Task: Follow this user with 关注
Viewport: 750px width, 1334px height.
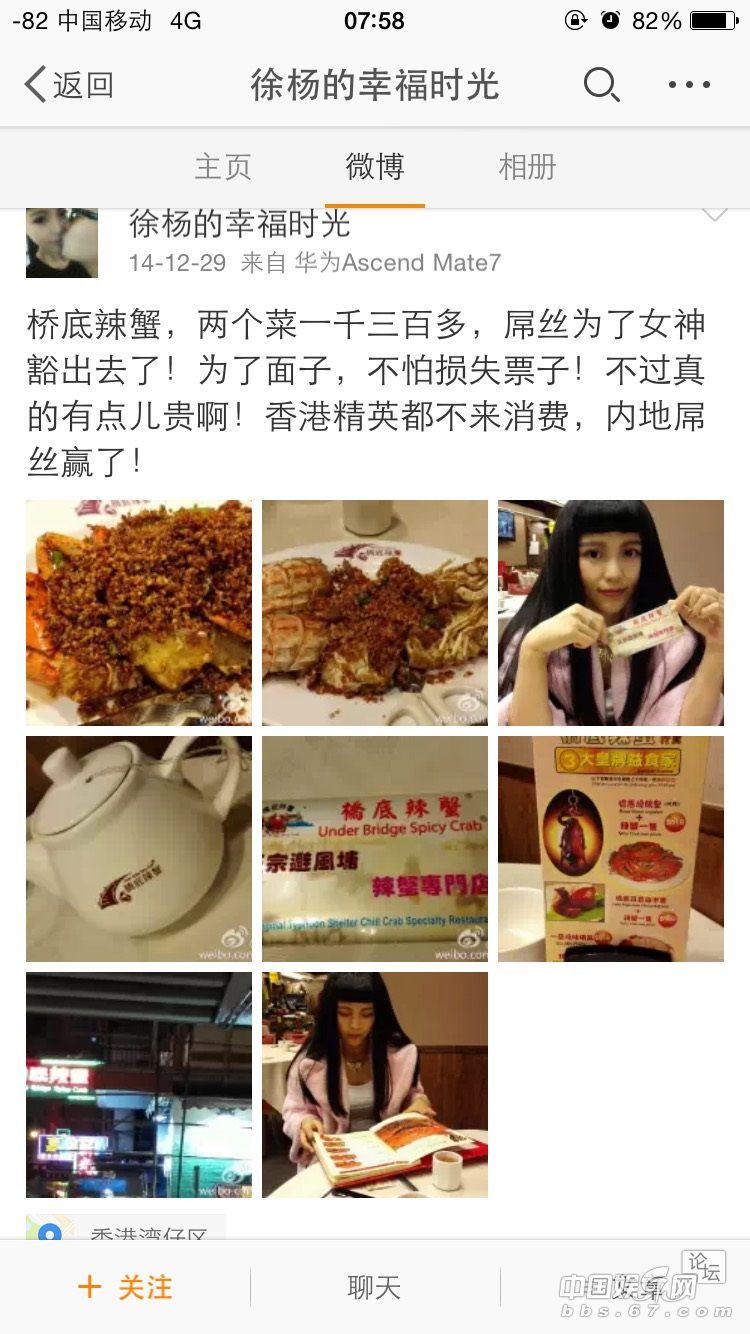Action: (x=125, y=1287)
